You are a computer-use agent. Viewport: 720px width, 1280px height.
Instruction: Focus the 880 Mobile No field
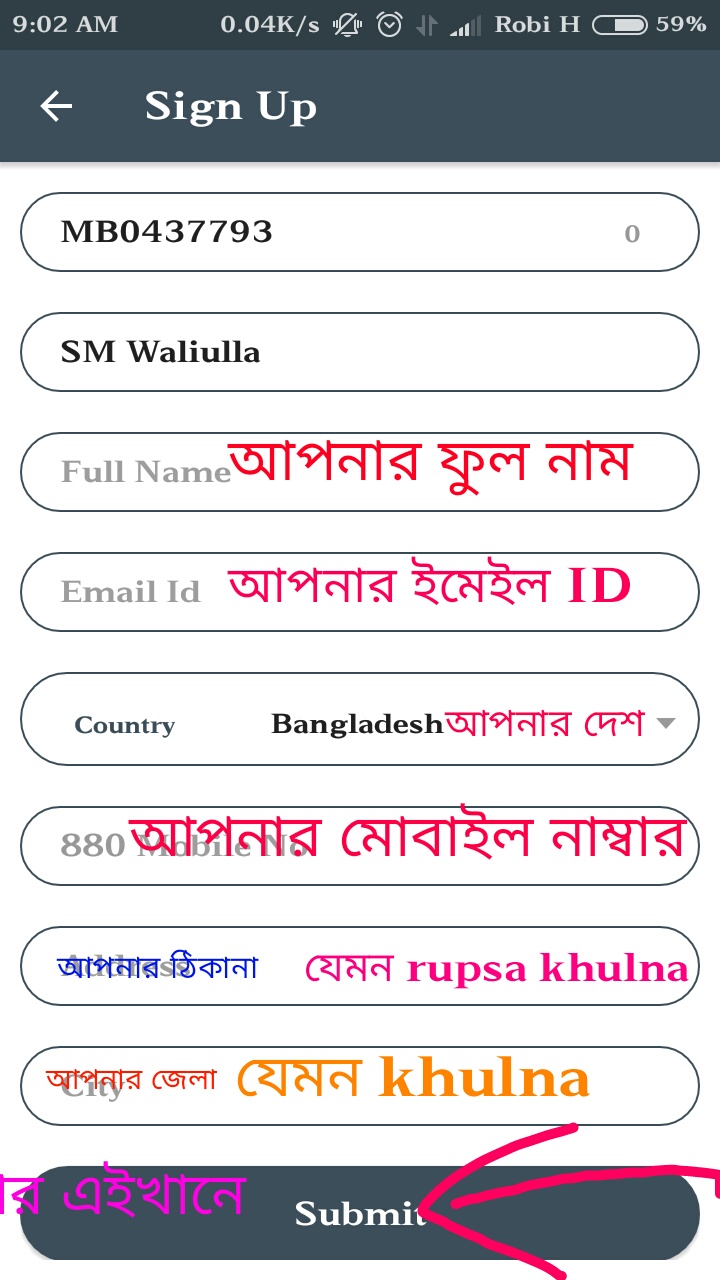(x=360, y=846)
